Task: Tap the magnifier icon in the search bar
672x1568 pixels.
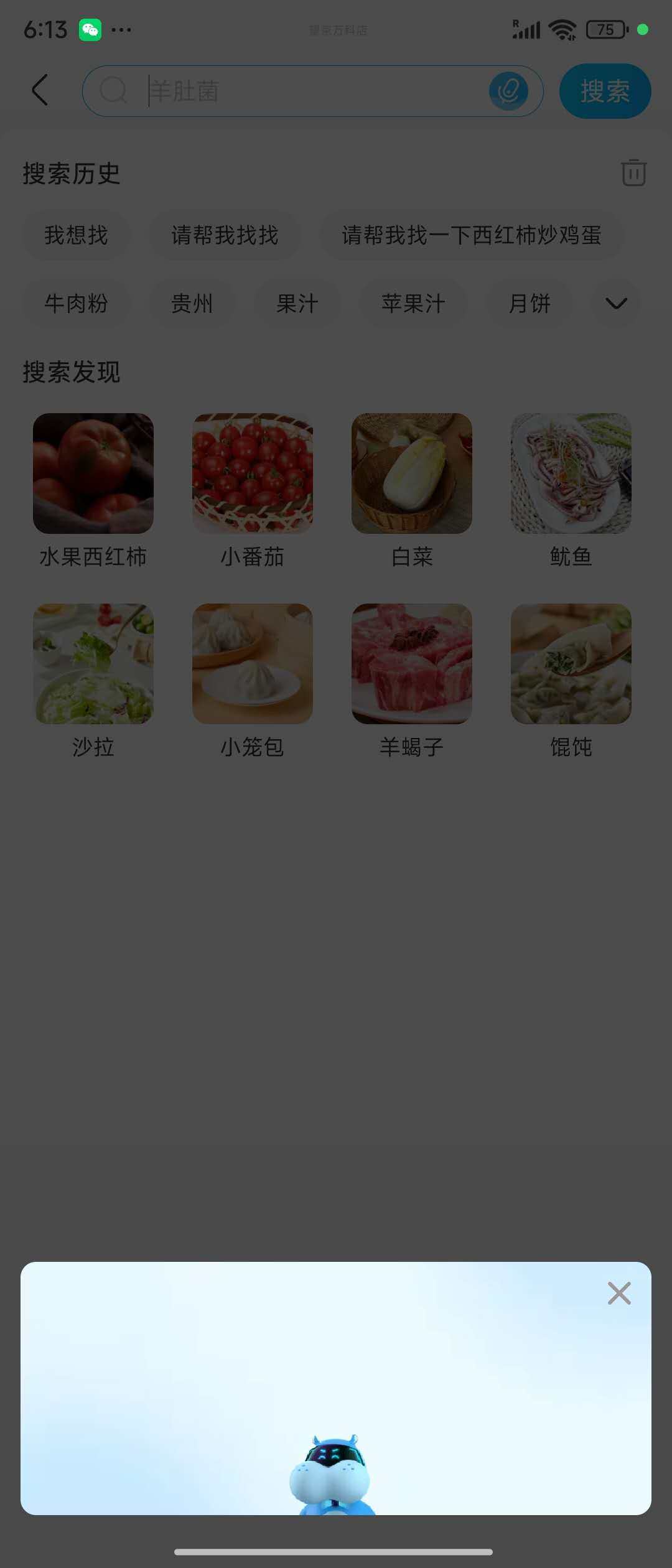Action: click(112, 91)
